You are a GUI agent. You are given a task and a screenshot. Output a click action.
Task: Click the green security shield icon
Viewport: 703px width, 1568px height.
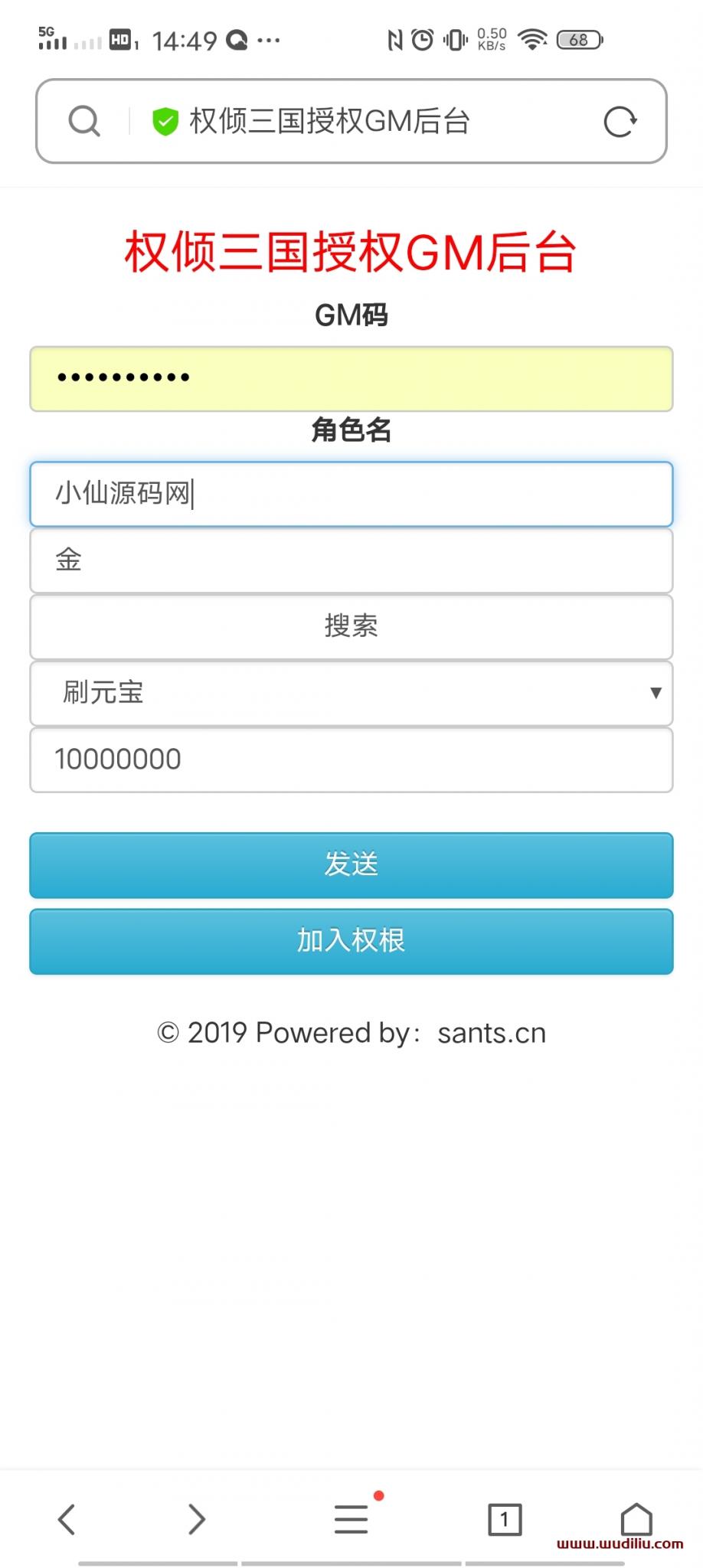(165, 120)
